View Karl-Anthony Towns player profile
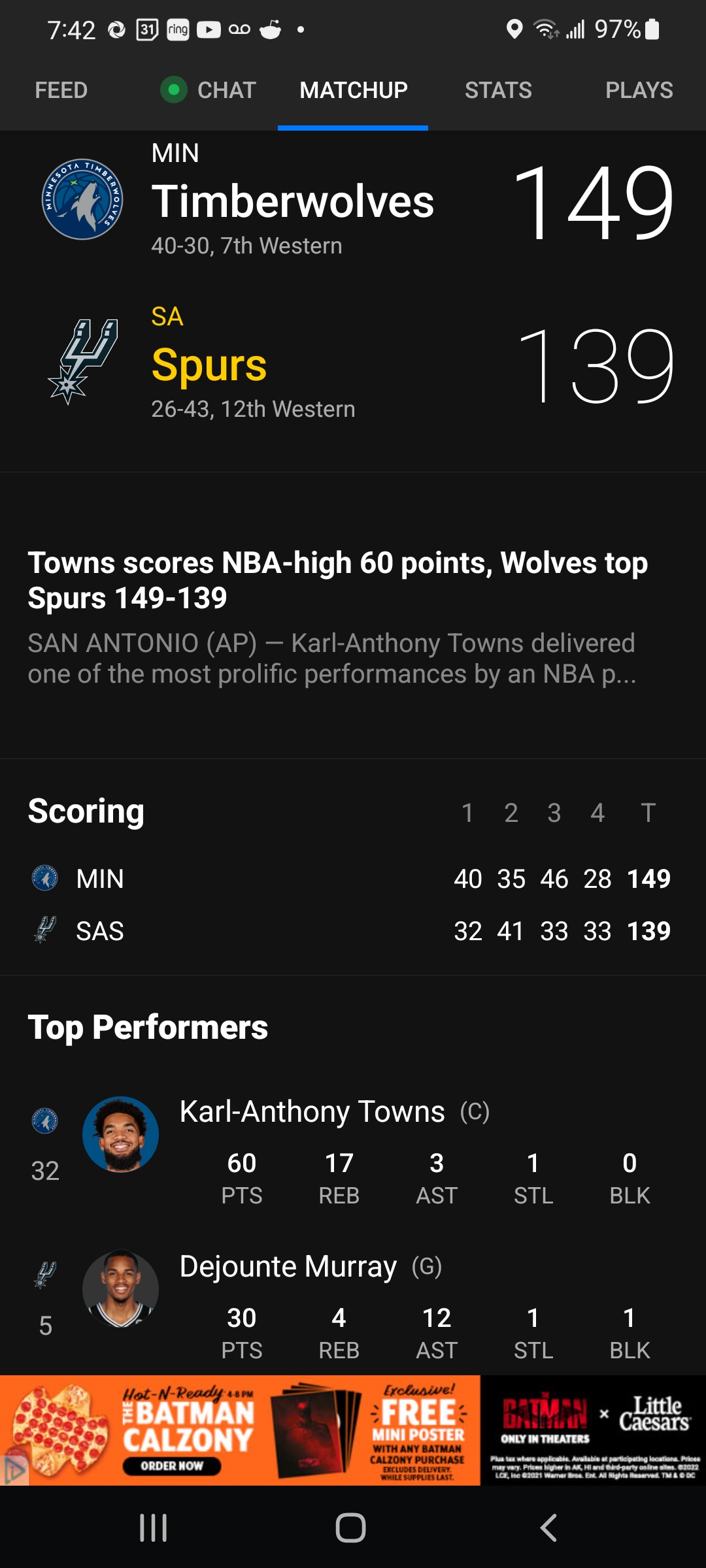Viewport: 706px width, 1568px height. pyautogui.click(x=312, y=1112)
